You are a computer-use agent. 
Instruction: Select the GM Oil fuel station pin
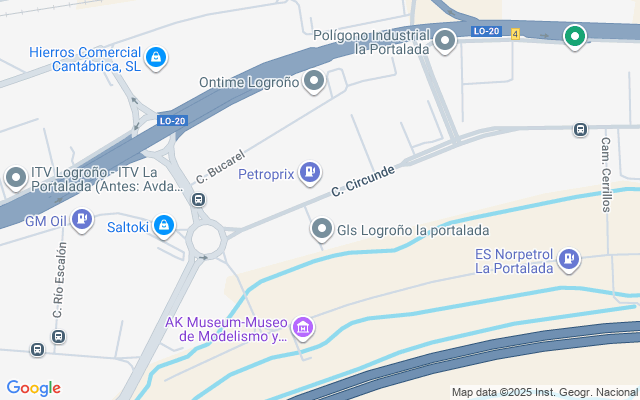82,220
